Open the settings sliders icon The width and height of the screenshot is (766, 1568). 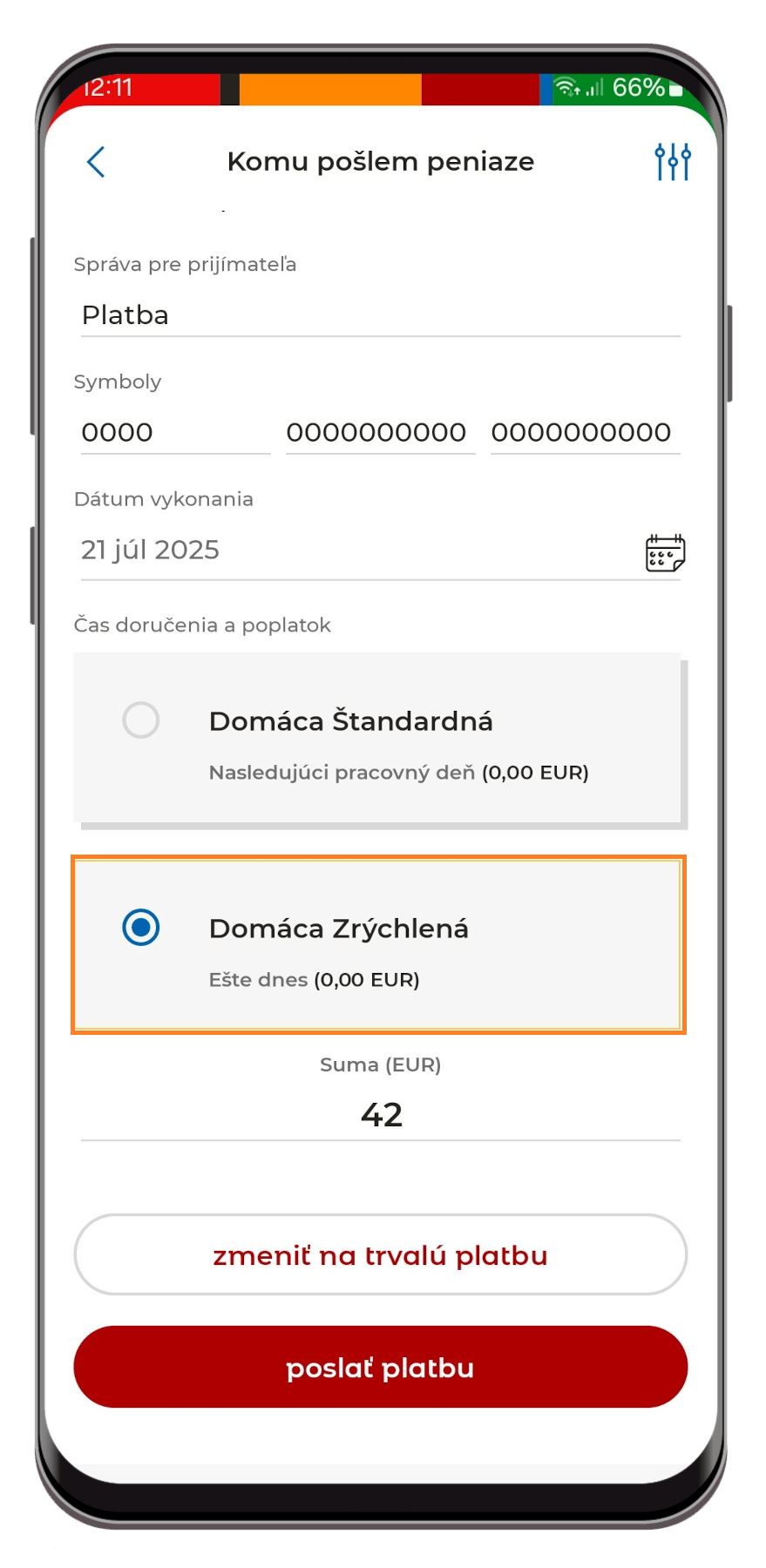click(x=672, y=162)
